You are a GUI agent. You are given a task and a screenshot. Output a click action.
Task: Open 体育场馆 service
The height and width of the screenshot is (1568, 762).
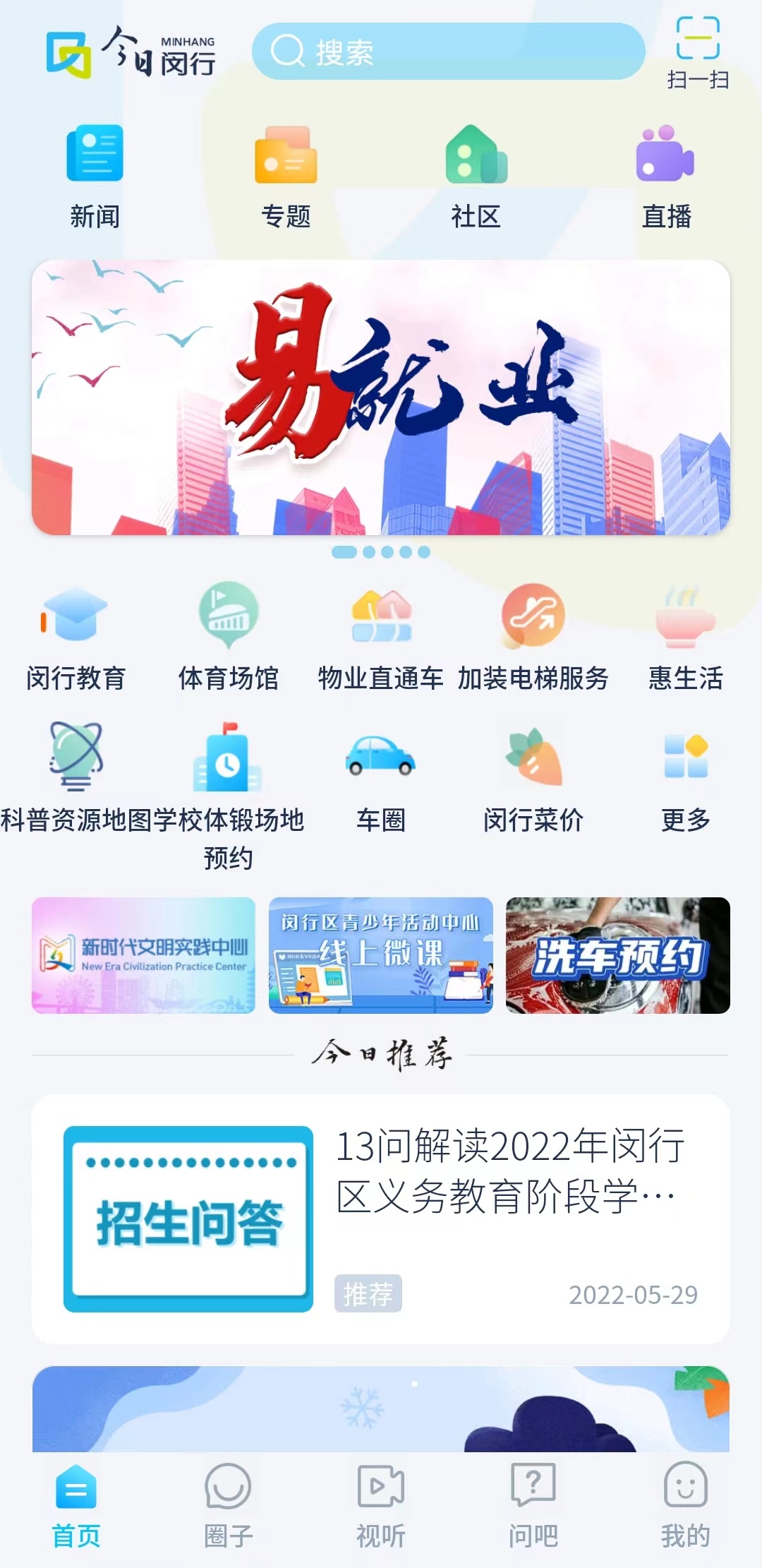(228, 635)
